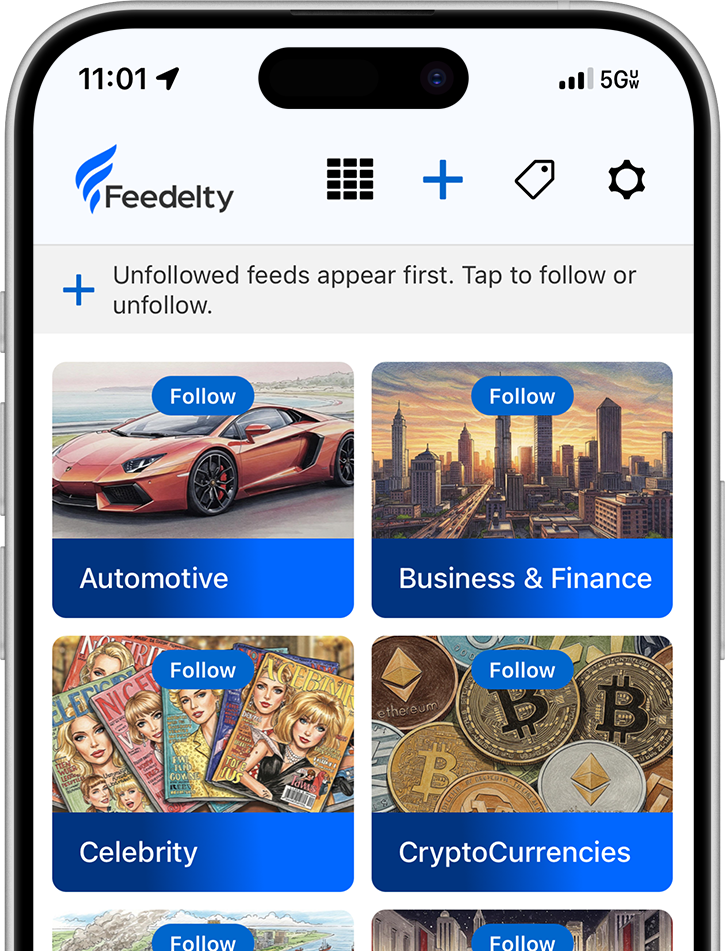Open the settings gear

tap(627, 180)
